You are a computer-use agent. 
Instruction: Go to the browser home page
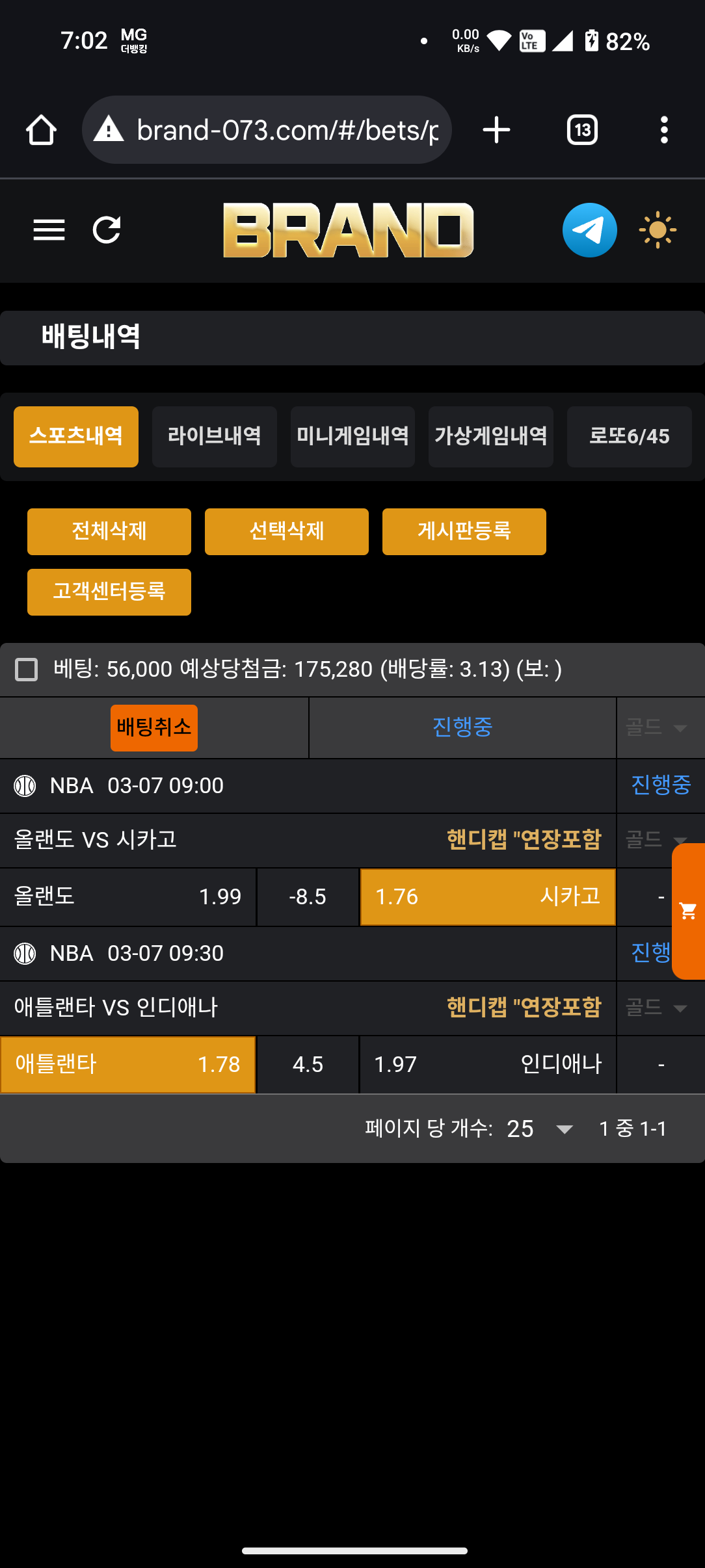point(41,130)
